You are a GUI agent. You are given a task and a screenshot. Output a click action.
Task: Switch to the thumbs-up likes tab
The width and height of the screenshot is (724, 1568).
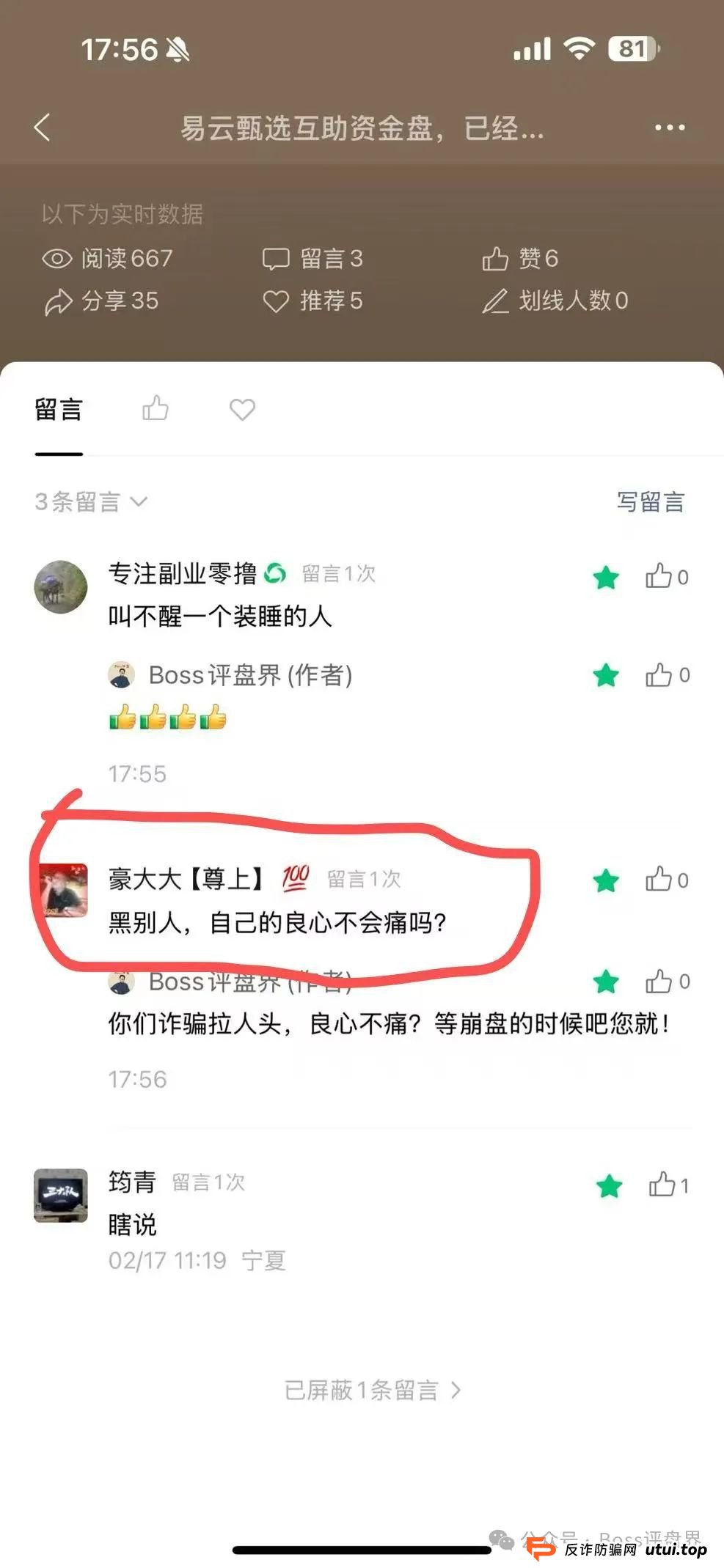click(156, 409)
